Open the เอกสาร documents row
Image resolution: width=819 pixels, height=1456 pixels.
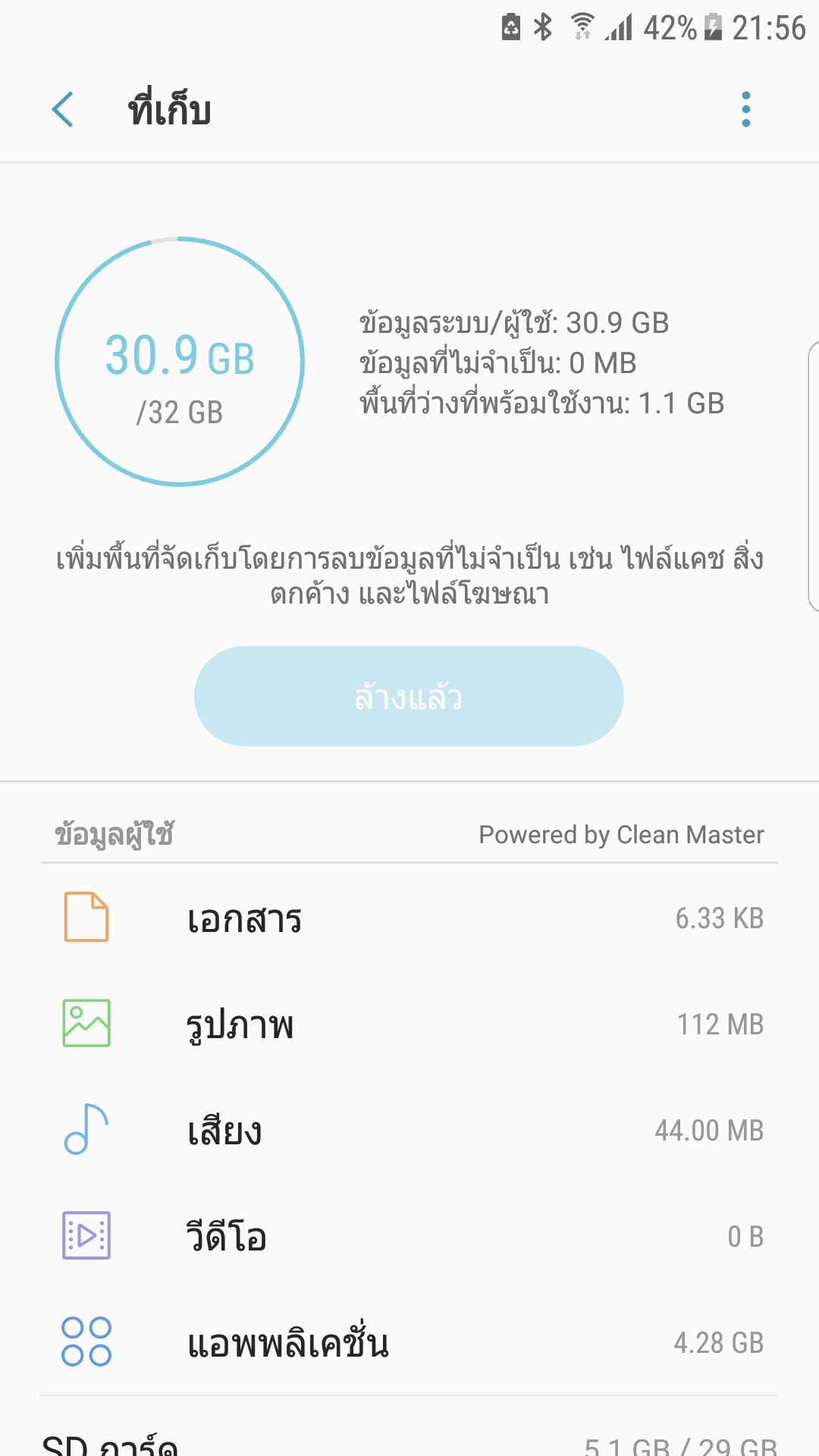pyautogui.click(x=409, y=918)
